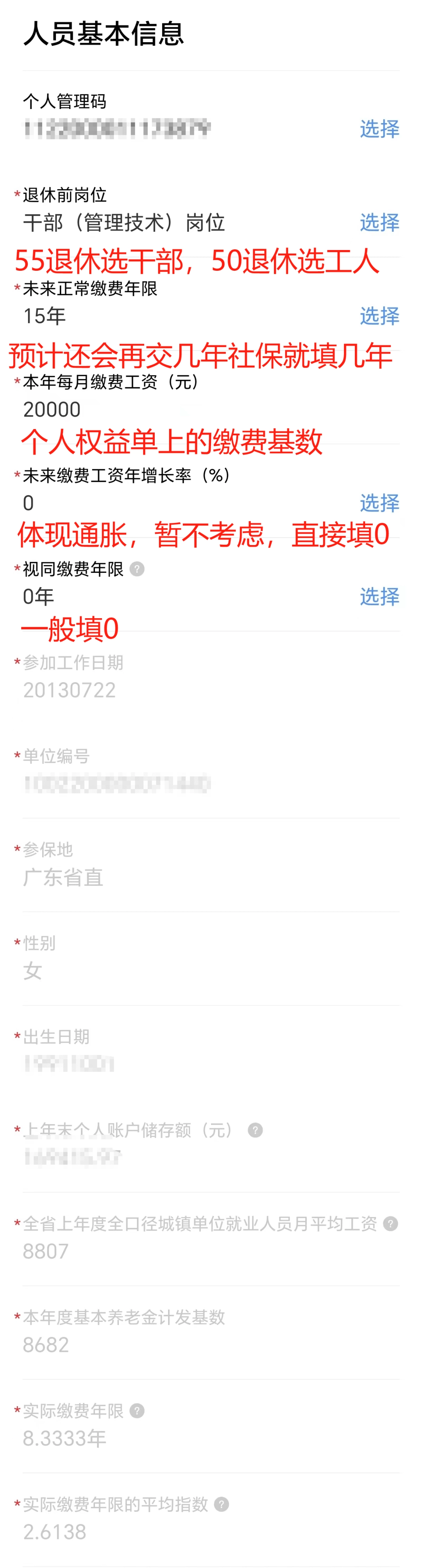Open 选择 for 视同缴费年限

click(379, 596)
